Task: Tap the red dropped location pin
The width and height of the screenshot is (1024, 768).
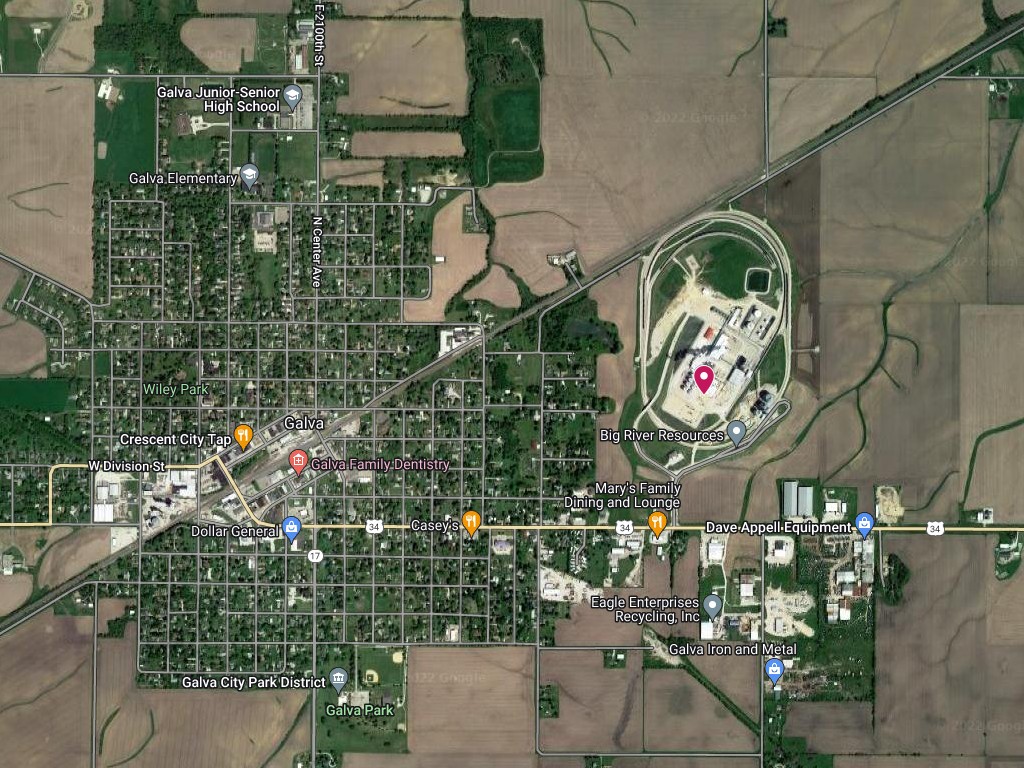Action: coord(704,379)
